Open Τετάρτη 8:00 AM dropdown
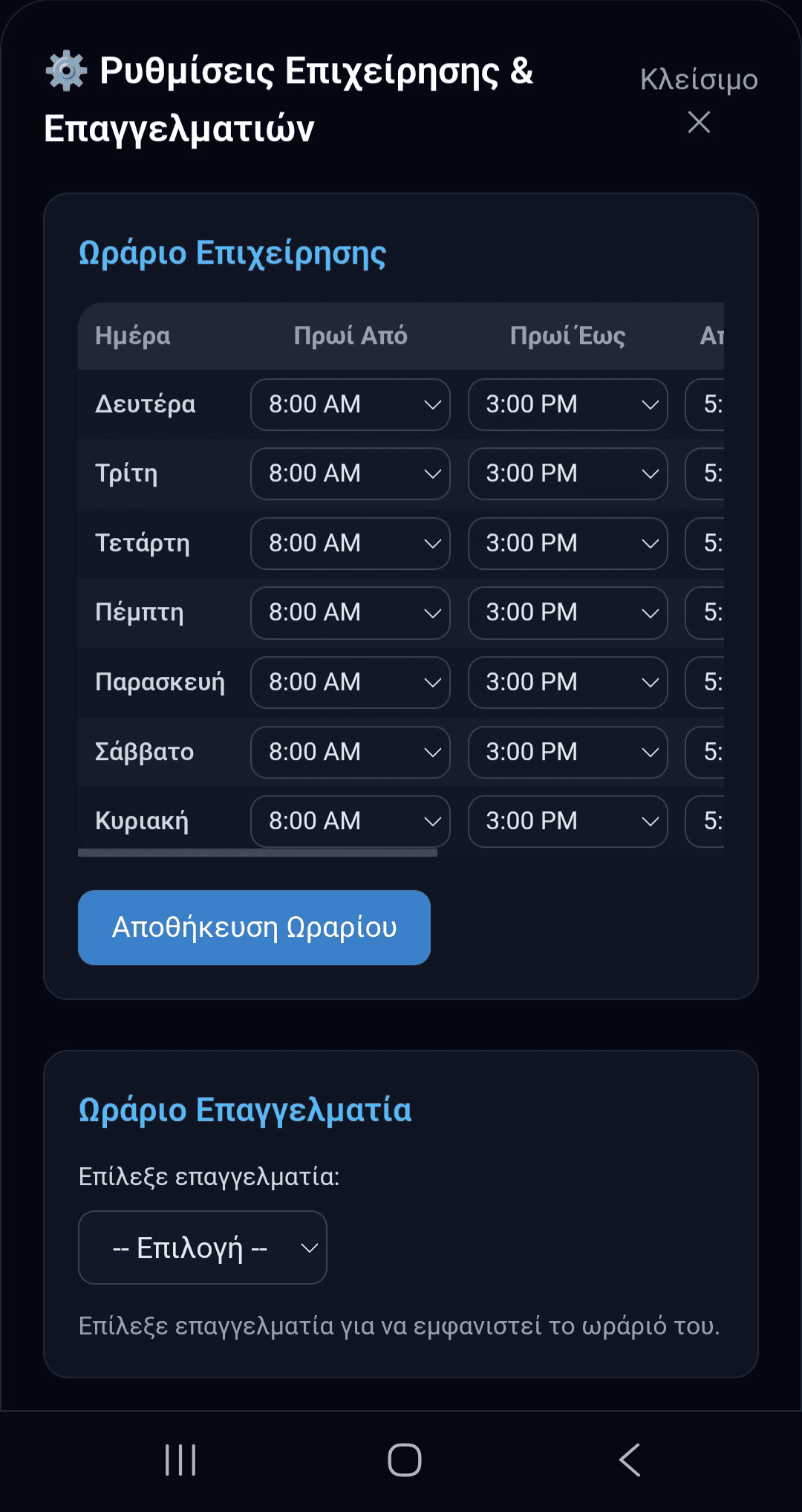 [x=349, y=543]
